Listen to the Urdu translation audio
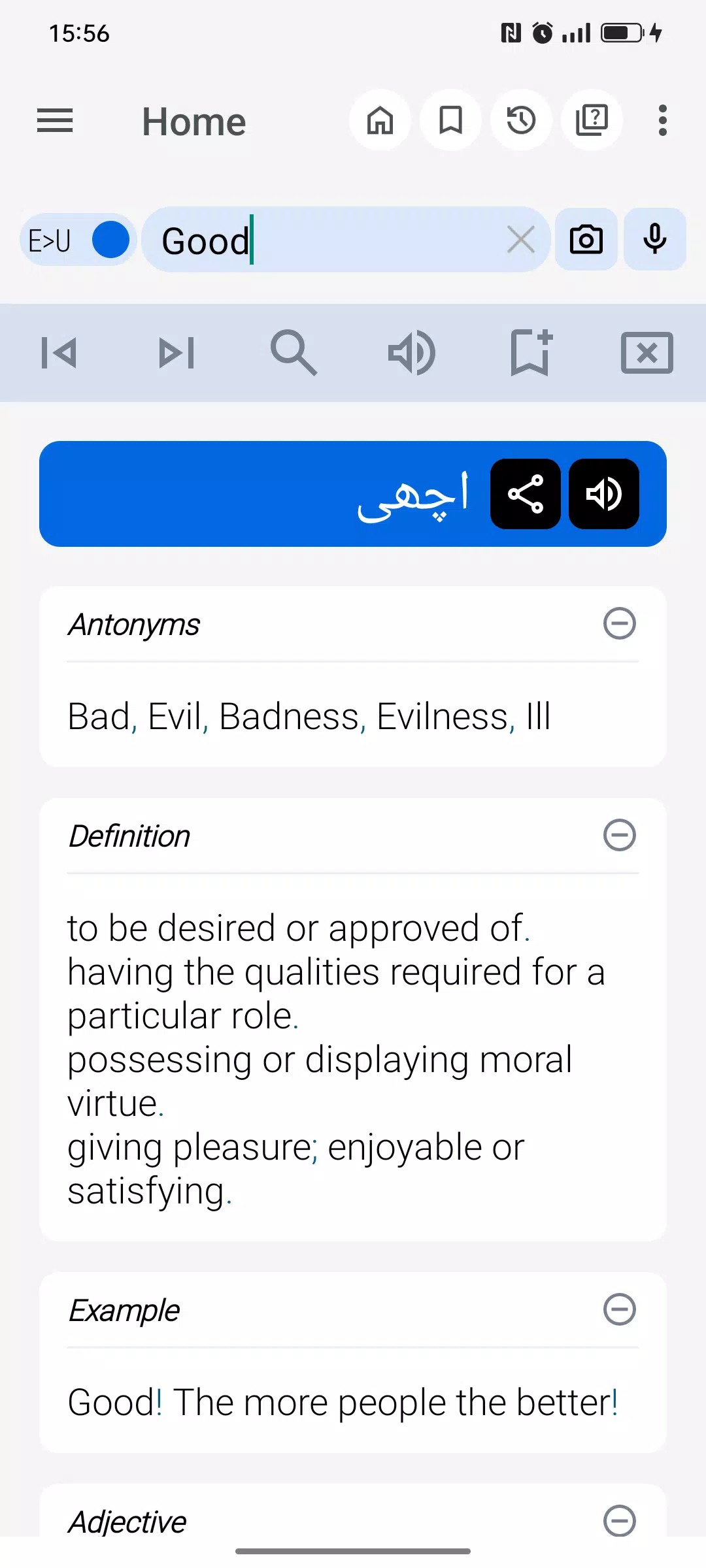This screenshot has height=1568, width=706. (x=603, y=494)
